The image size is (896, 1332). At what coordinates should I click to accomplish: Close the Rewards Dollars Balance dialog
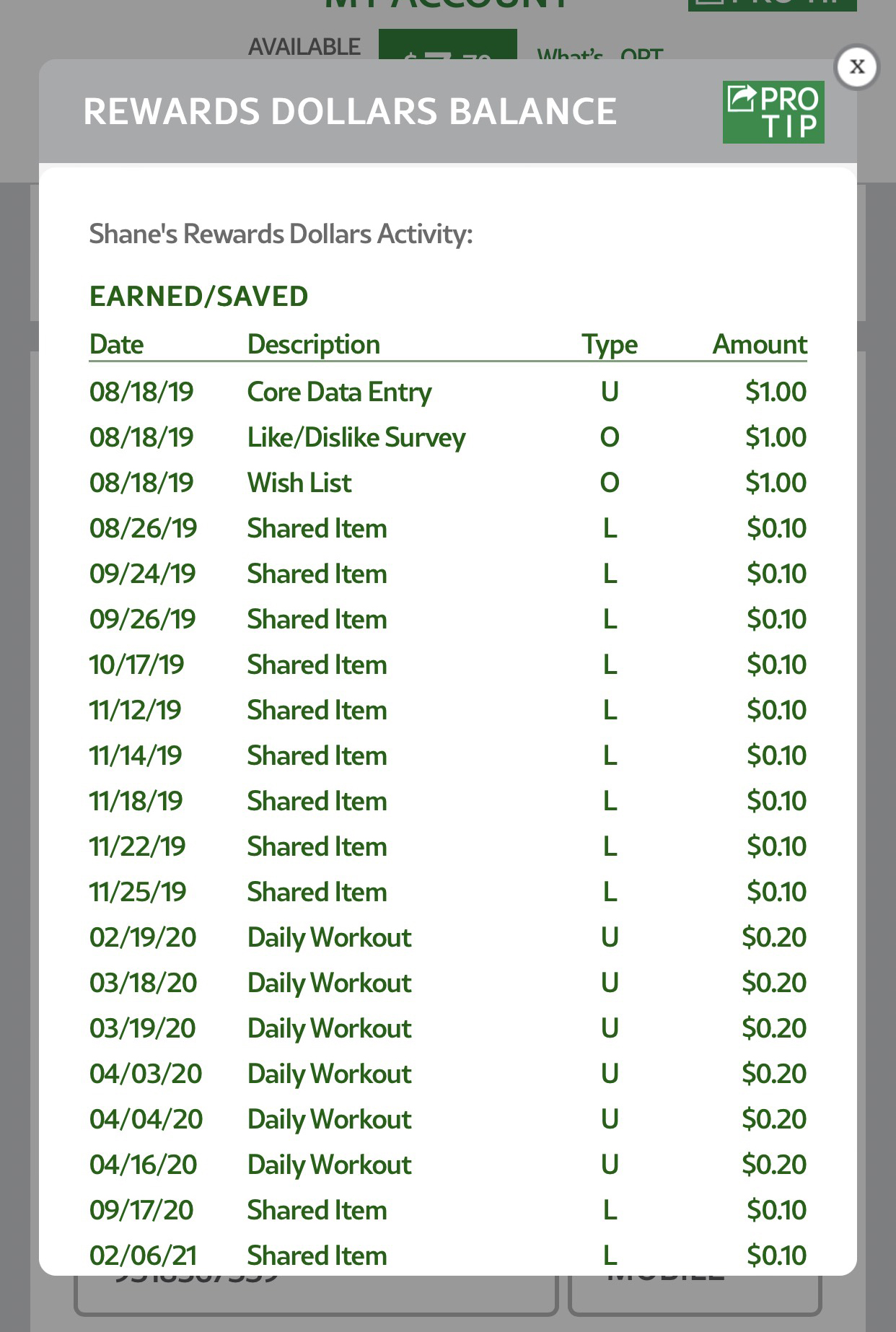coord(856,67)
